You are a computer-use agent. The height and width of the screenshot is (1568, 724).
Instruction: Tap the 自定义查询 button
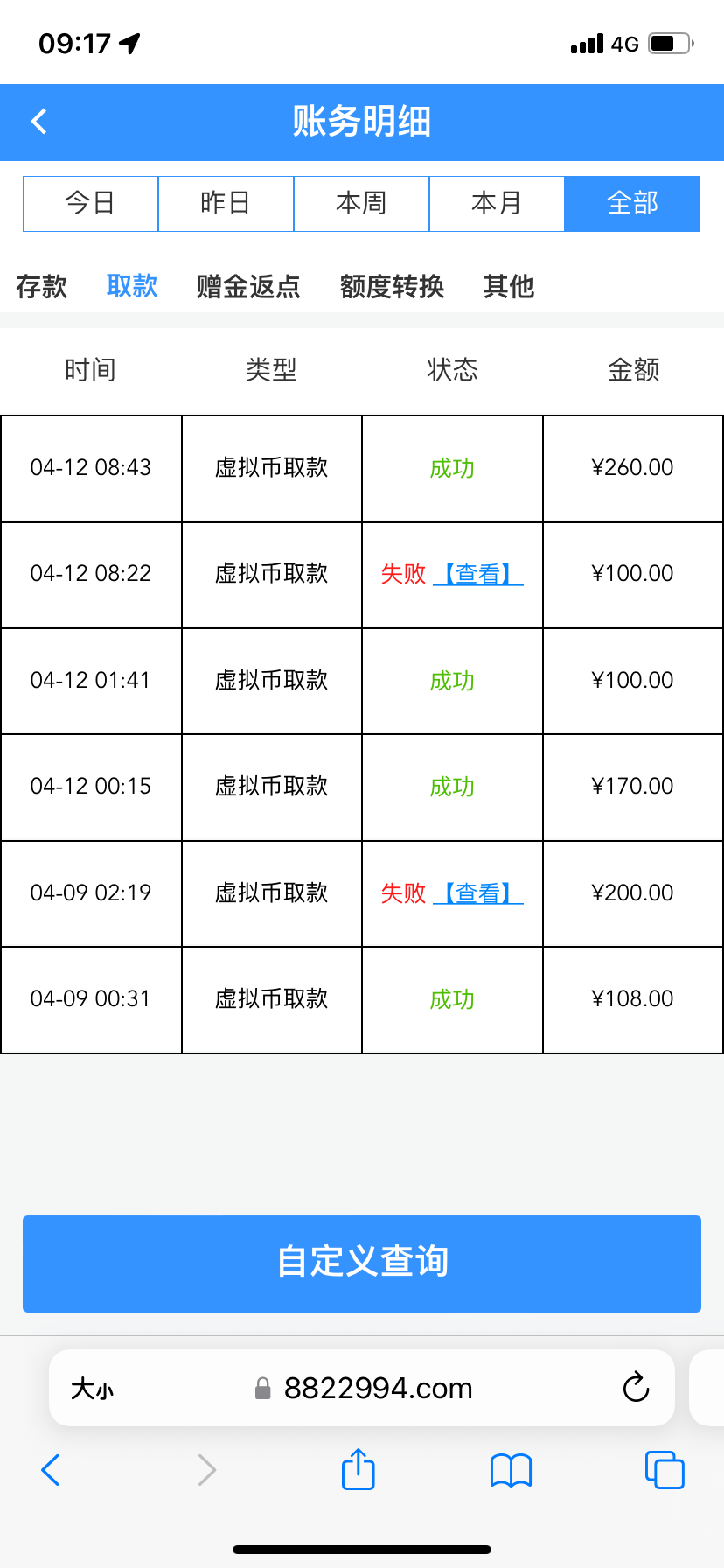pyautogui.click(x=361, y=1263)
